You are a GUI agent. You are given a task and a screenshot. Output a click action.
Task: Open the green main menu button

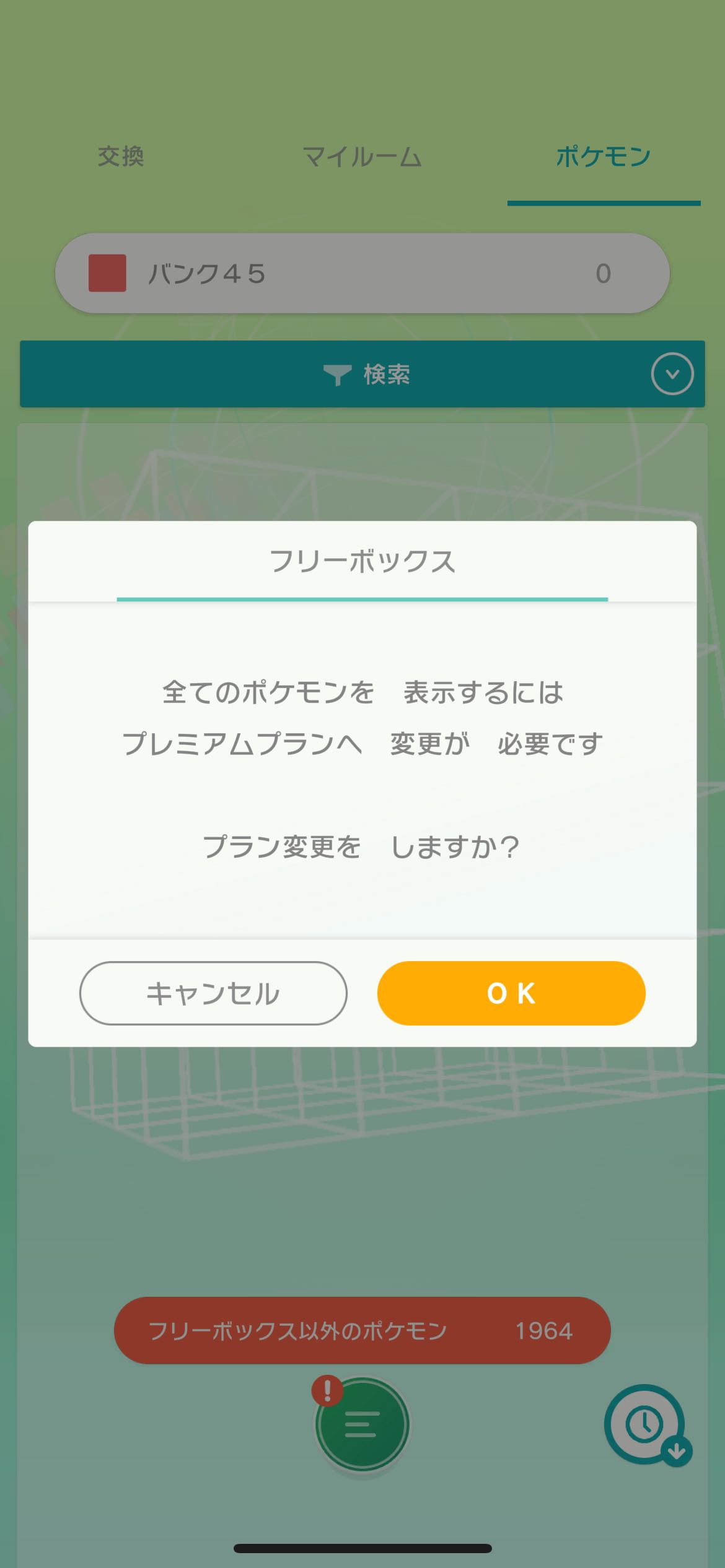tap(362, 1424)
